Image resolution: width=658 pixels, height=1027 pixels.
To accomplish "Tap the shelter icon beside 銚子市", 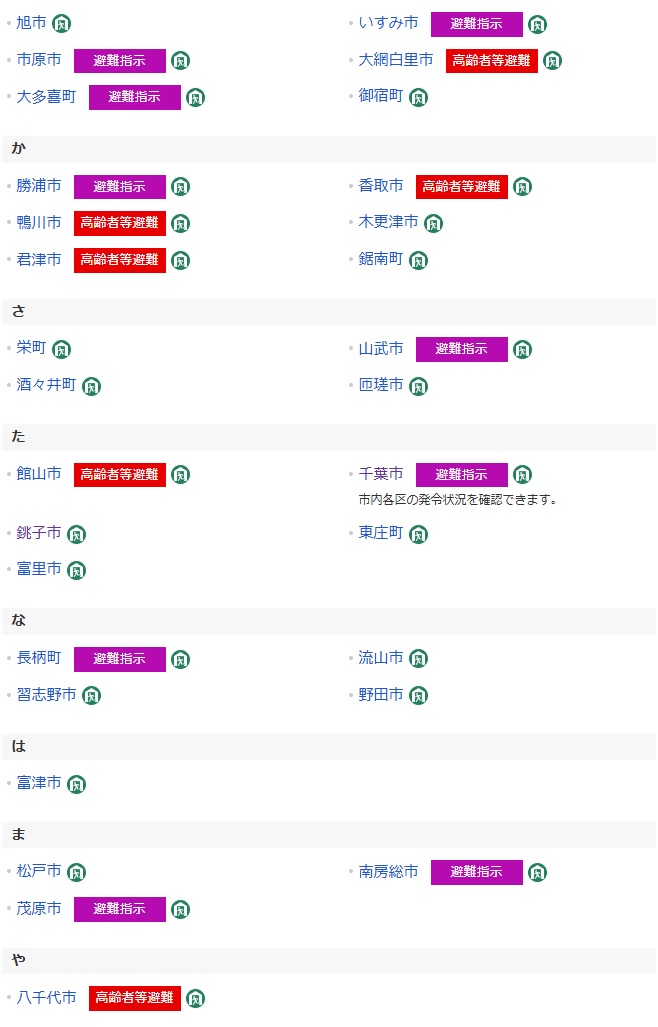I will [77, 534].
